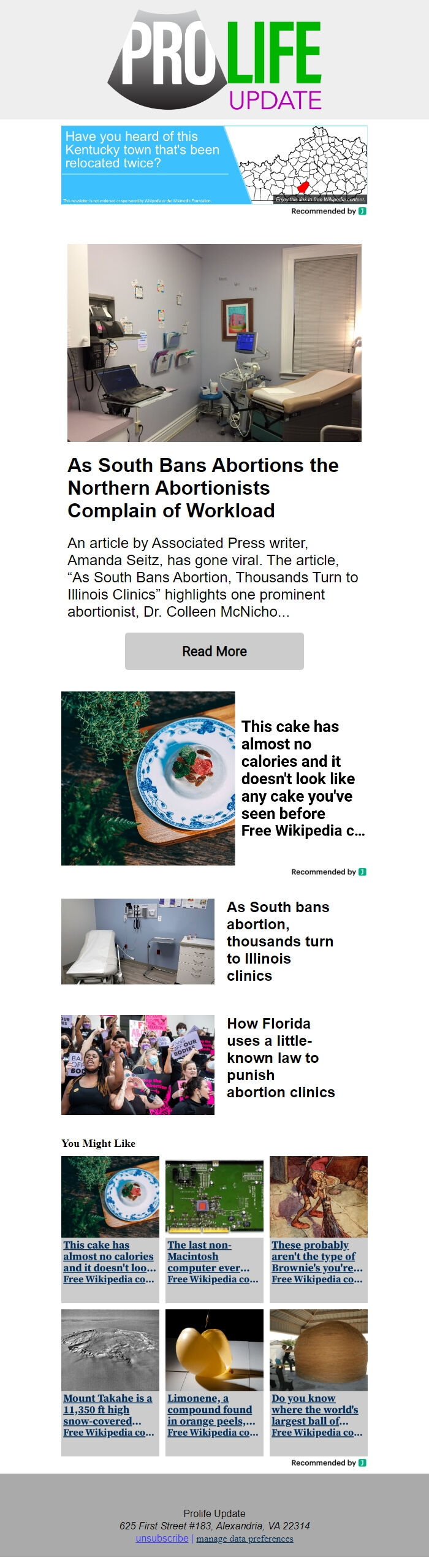The width and height of the screenshot is (429, 1568).
Task: Open 'As South bans abortion' Illinois clinics story
Action: [x=279, y=941]
